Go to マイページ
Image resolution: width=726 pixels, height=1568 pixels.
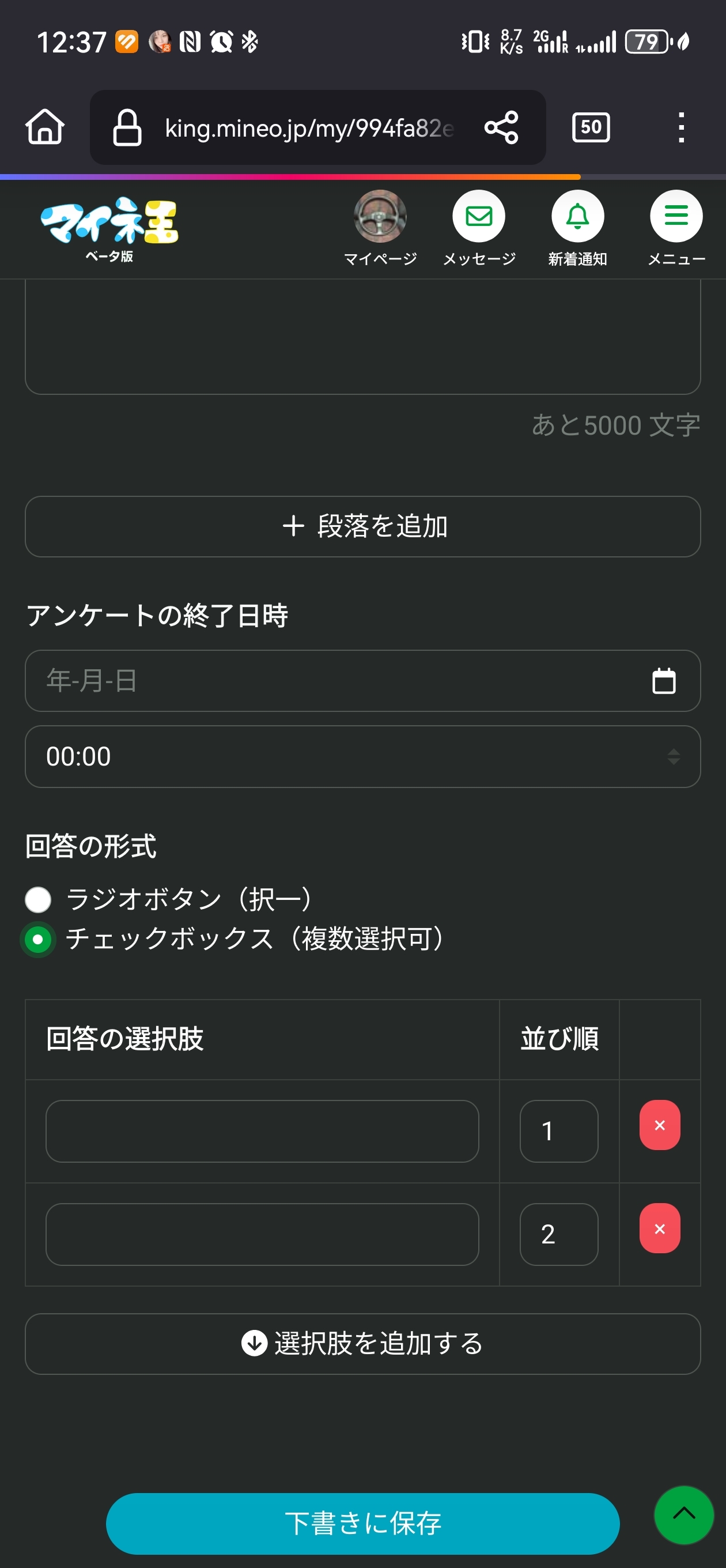click(x=380, y=228)
